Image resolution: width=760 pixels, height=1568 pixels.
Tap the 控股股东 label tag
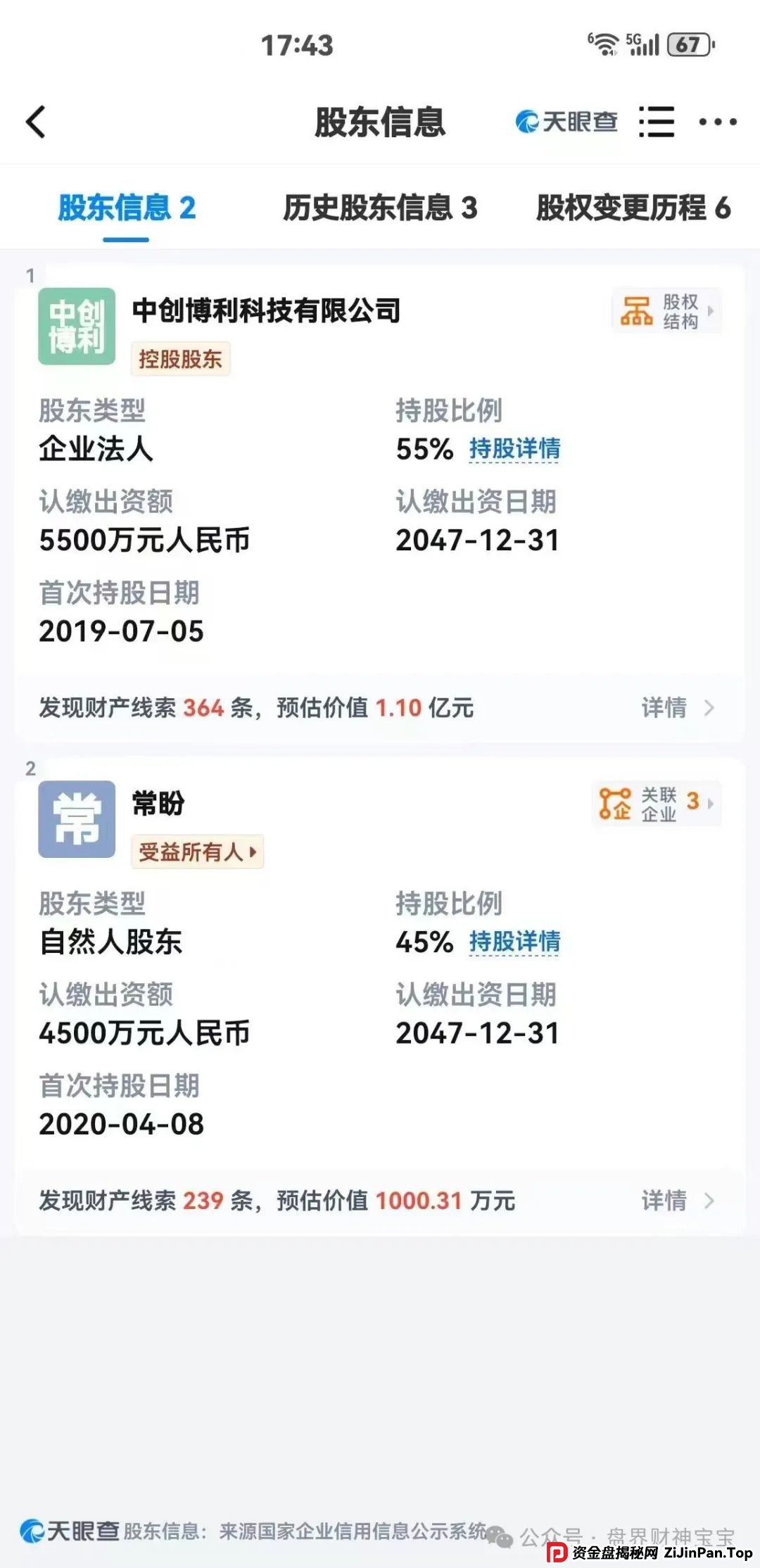coord(180,359)
